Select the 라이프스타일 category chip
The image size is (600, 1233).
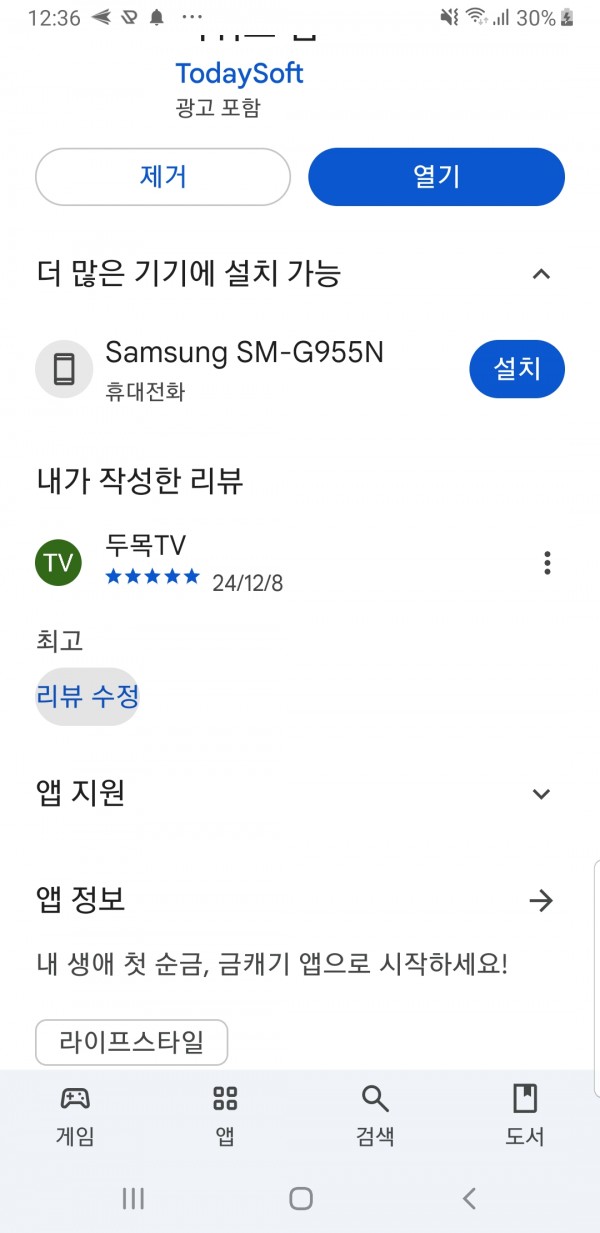pos(132,1043)
